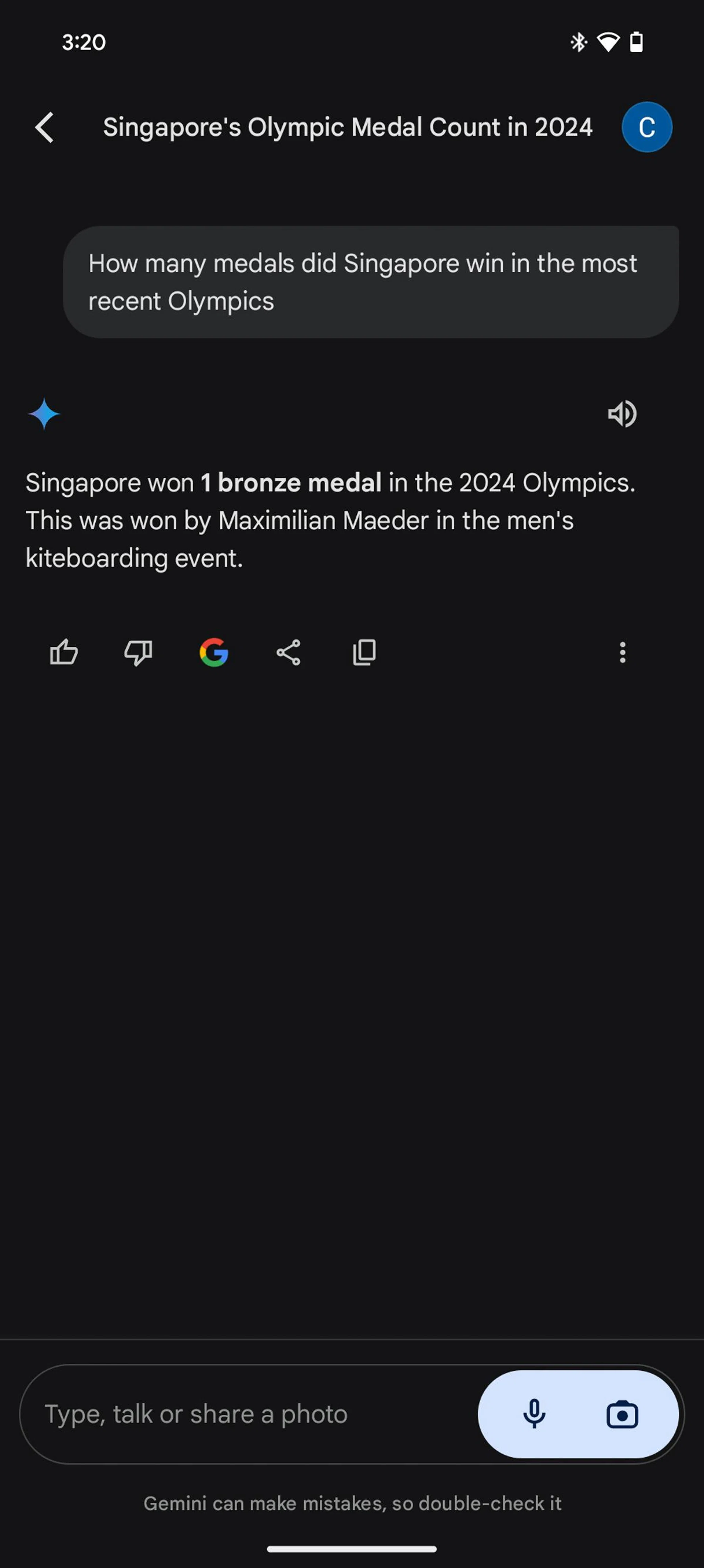Open the camera to share a photo
704x1568 pixels.
coord(622,1414)
